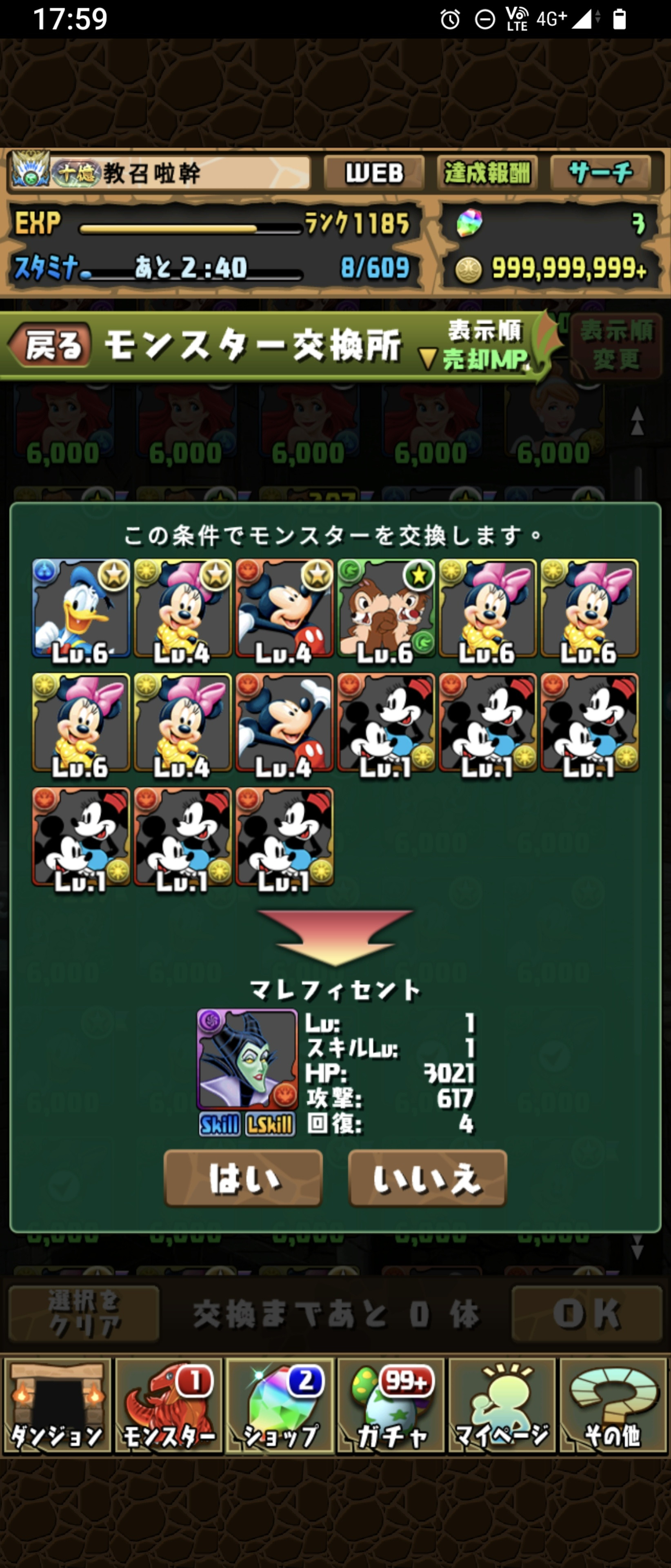This screenshot has height=1568, width=671.
Task: Confirm the exchange with はい
Action: pyautogui.click(x=243, y=1178)
